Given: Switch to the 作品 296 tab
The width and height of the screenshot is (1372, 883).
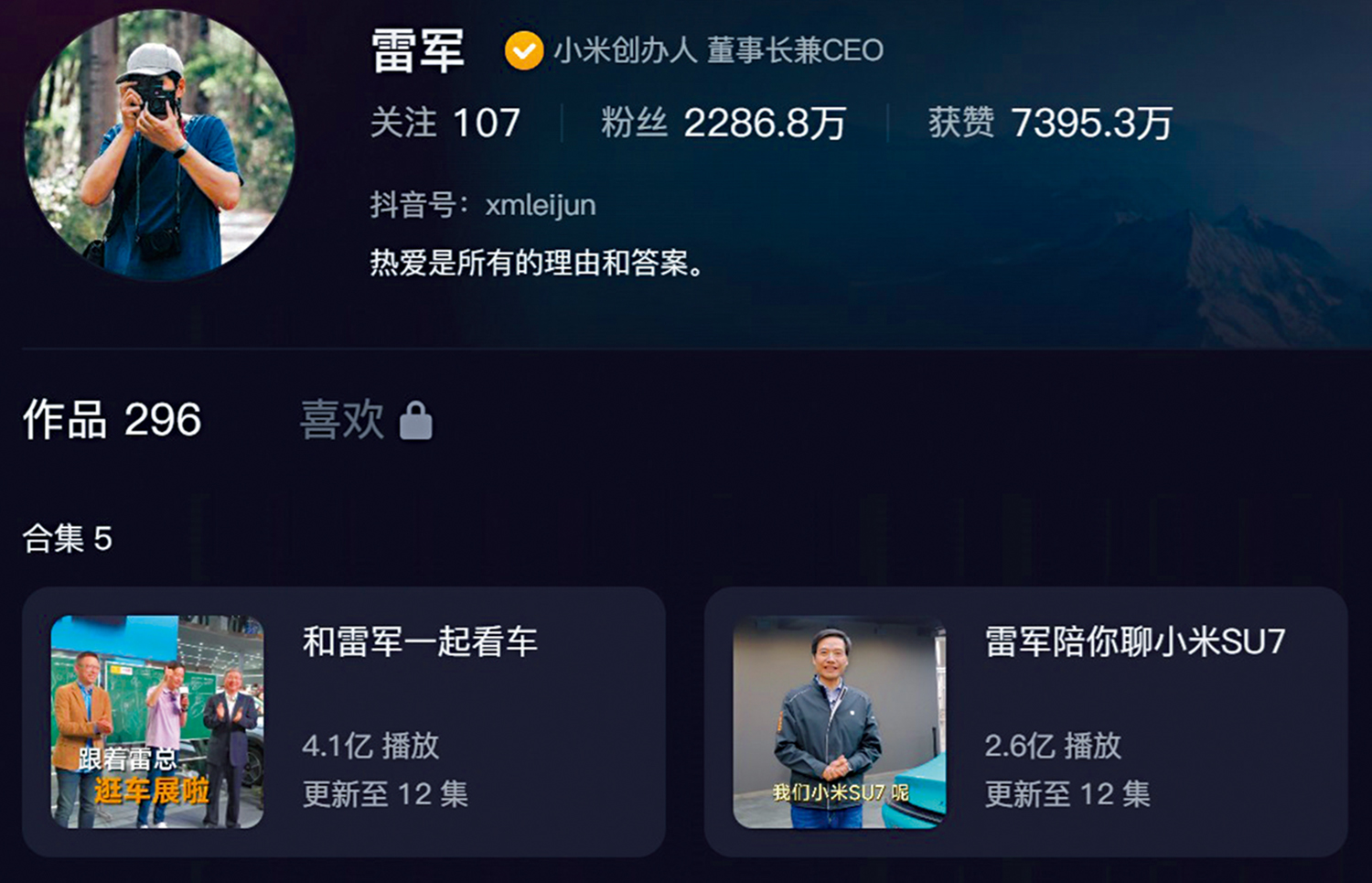Looking at the screenshot, I should click(x=112, y=420).
